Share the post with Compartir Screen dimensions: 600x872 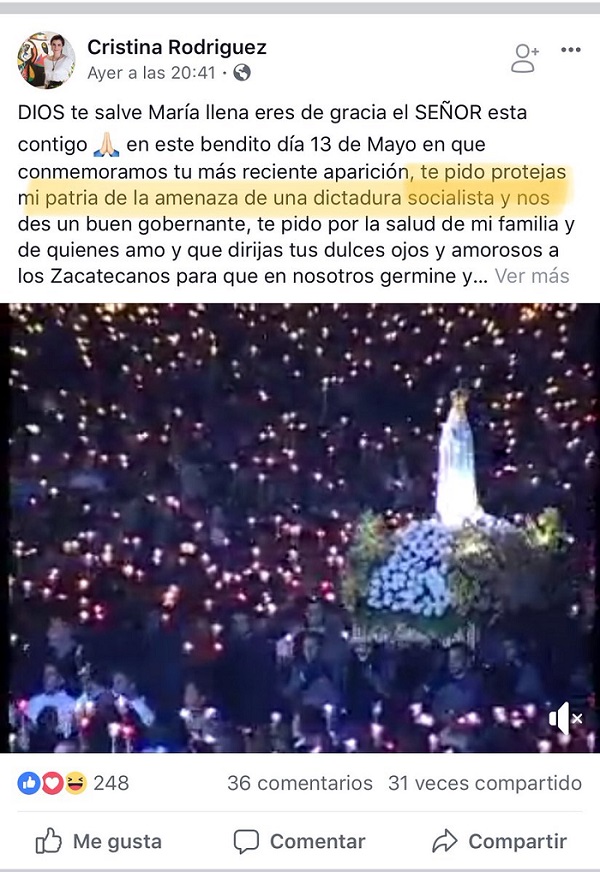point(500,841)
